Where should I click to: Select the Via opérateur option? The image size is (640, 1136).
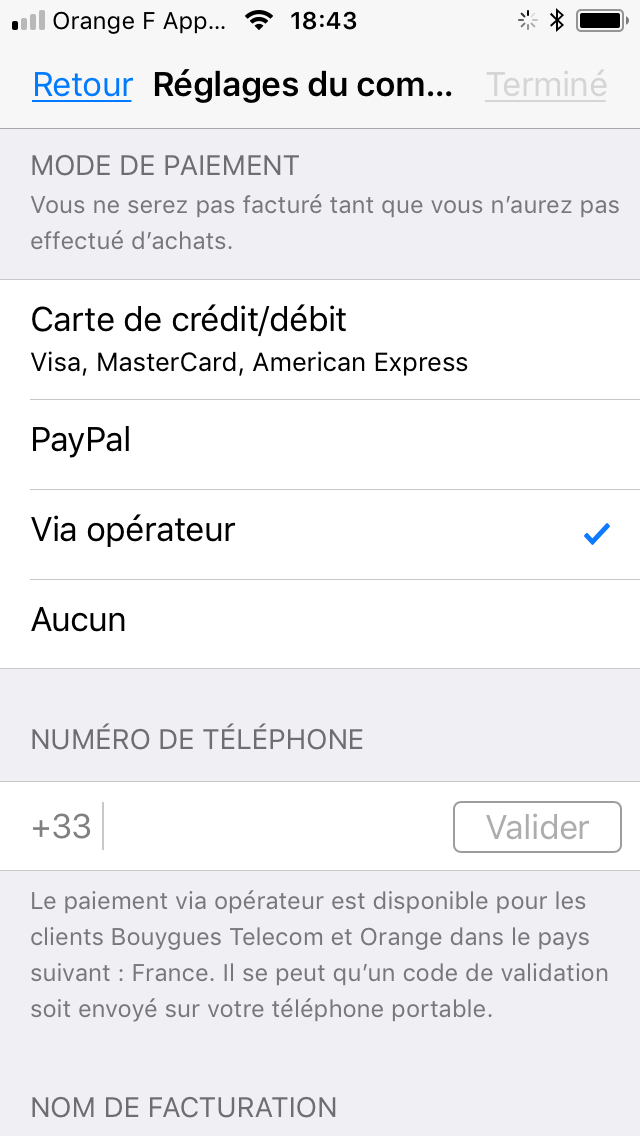coord(320,534)
